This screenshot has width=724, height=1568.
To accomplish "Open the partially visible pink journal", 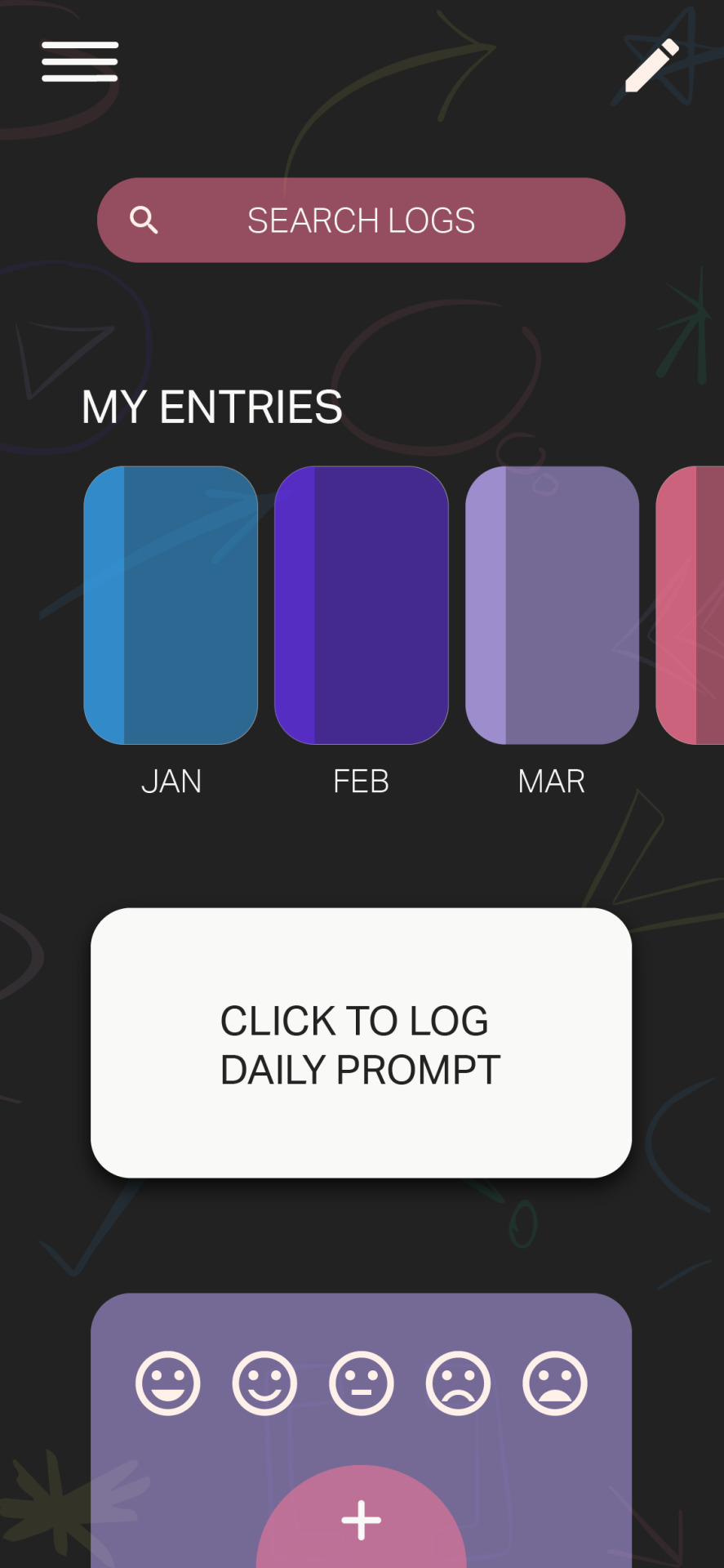I will point(691,605).
